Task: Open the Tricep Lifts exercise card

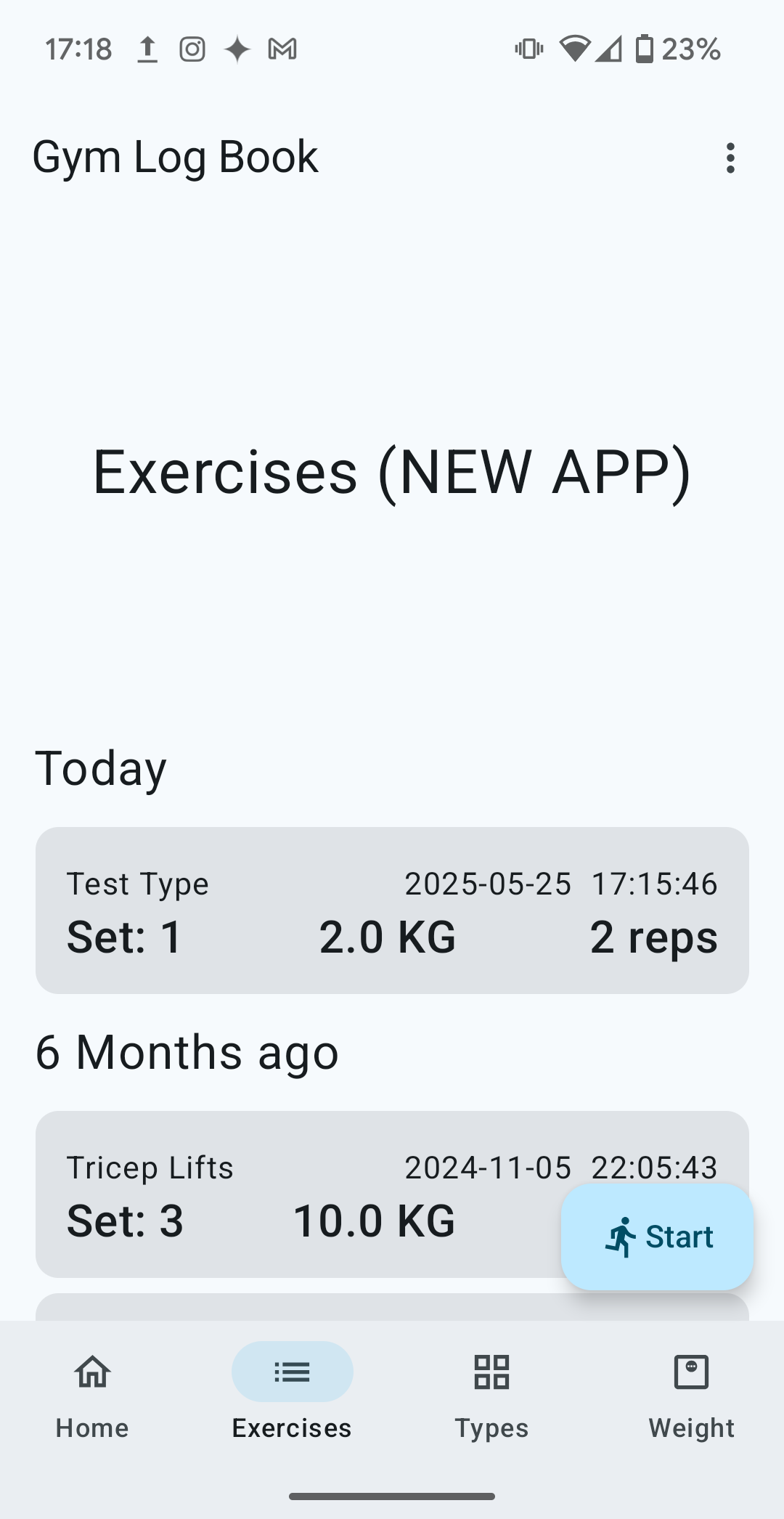Action: (x=290, y=1194)
